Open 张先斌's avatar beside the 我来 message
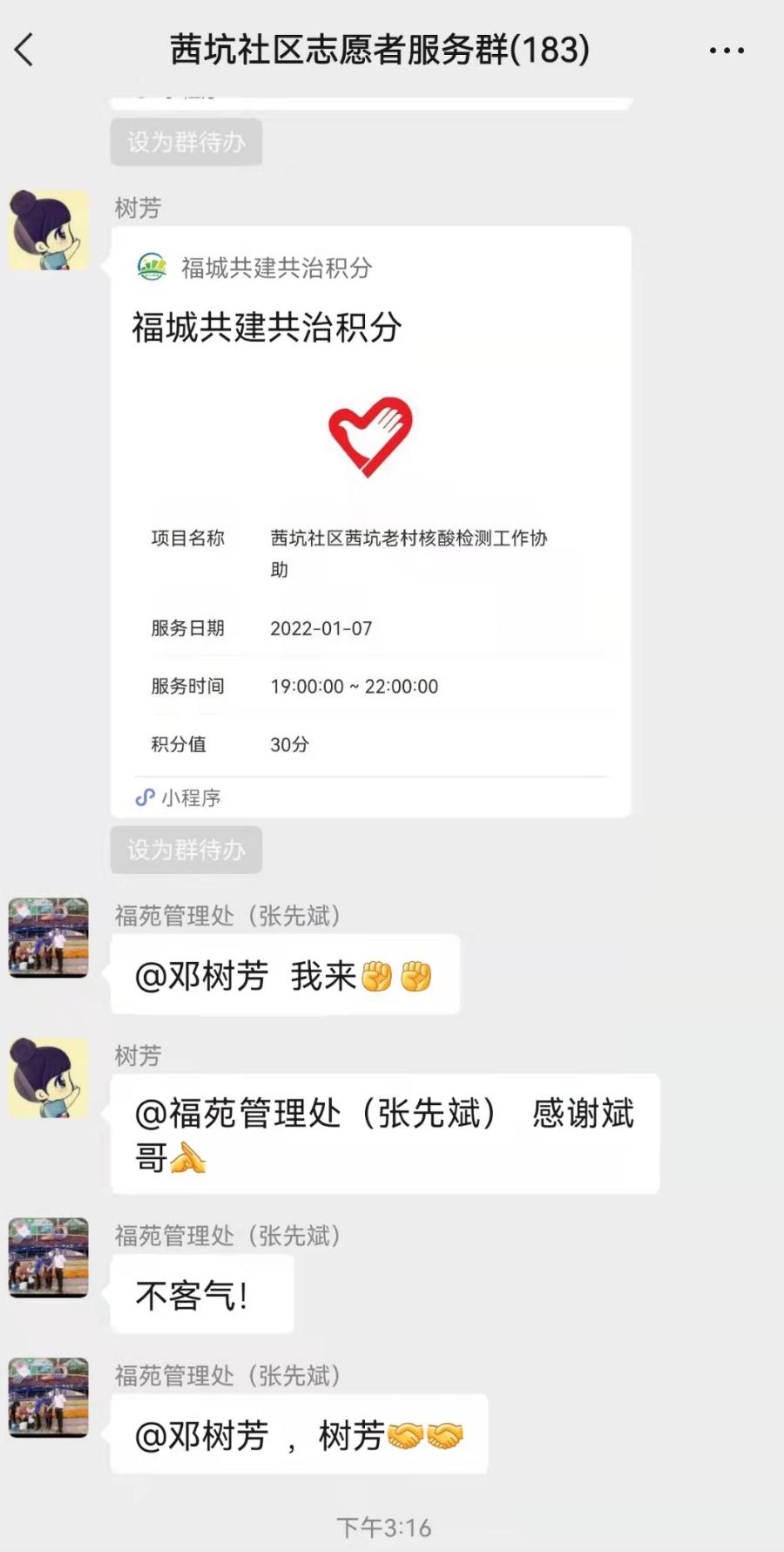Image resolution: width=784 pixels, height=1552 pixels. 49,938
